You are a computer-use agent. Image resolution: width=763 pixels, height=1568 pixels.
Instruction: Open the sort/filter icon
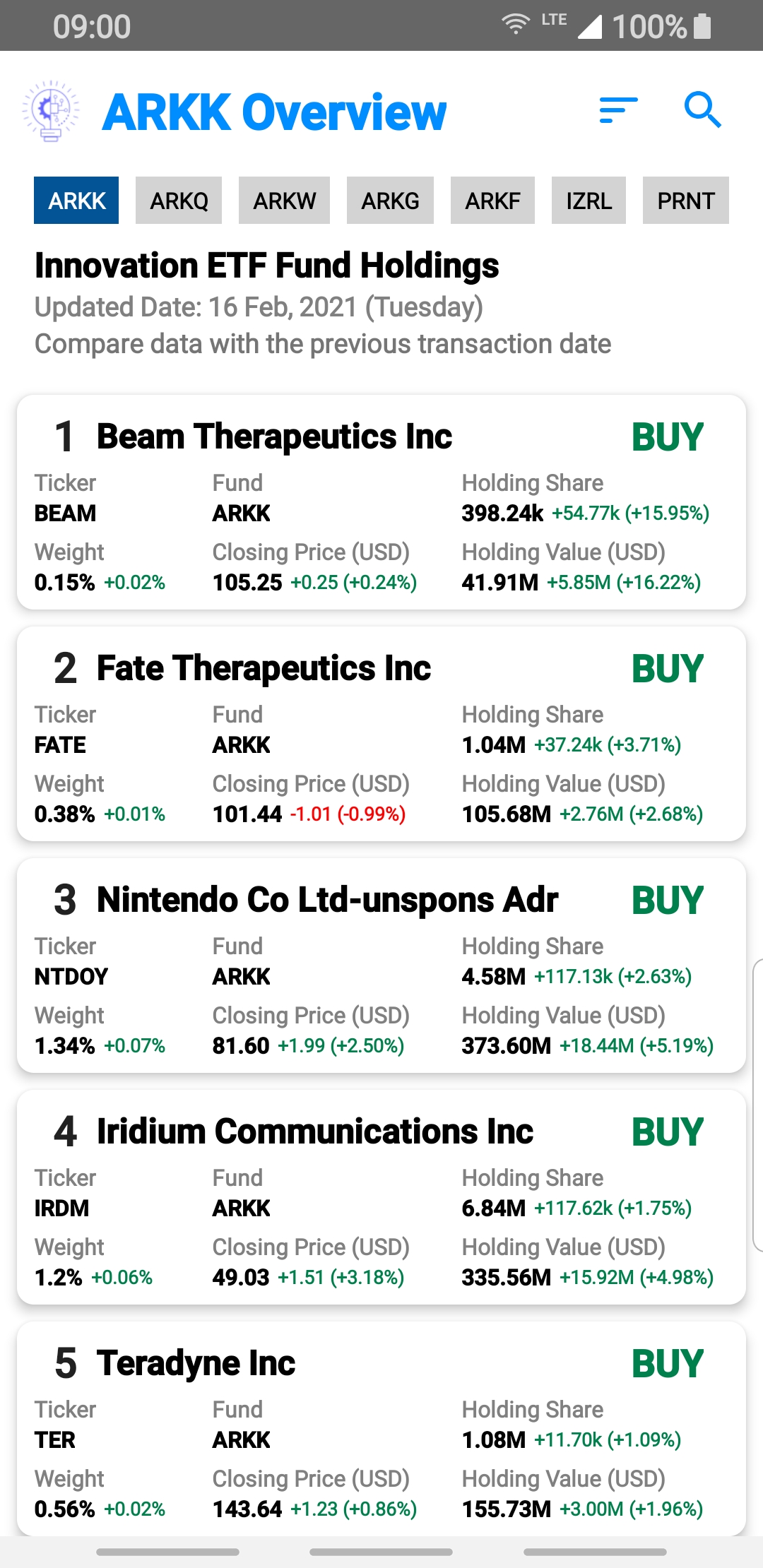pyautogui.click(x=618, y=110)
